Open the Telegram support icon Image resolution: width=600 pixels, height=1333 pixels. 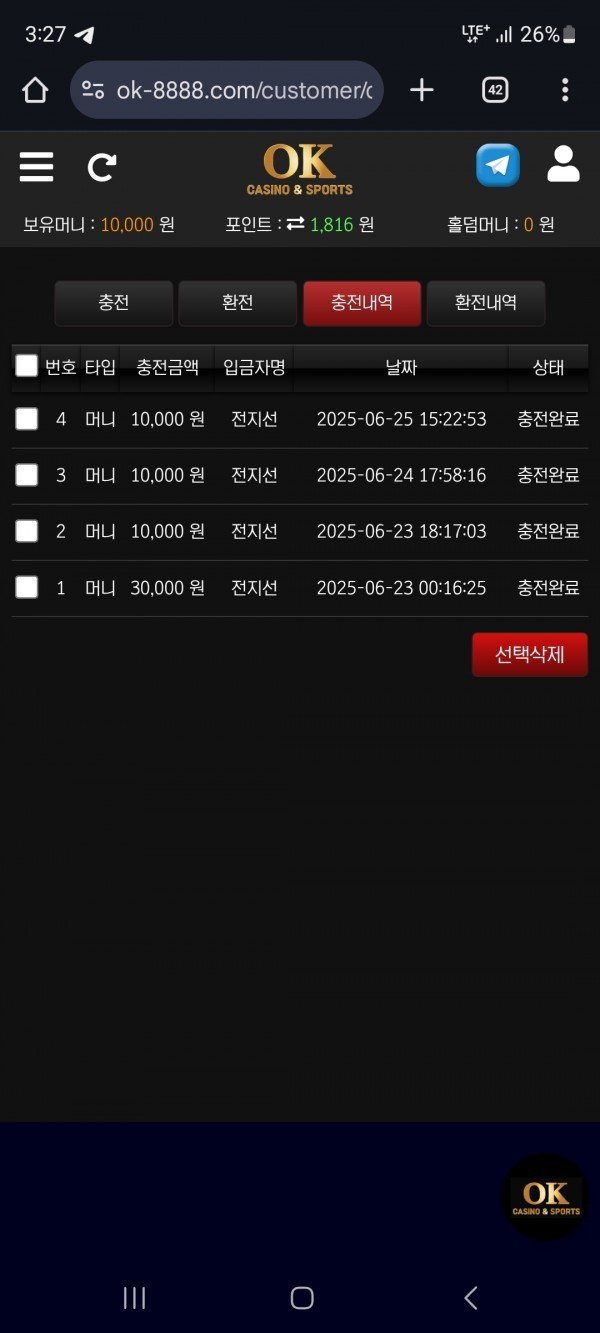497,165
